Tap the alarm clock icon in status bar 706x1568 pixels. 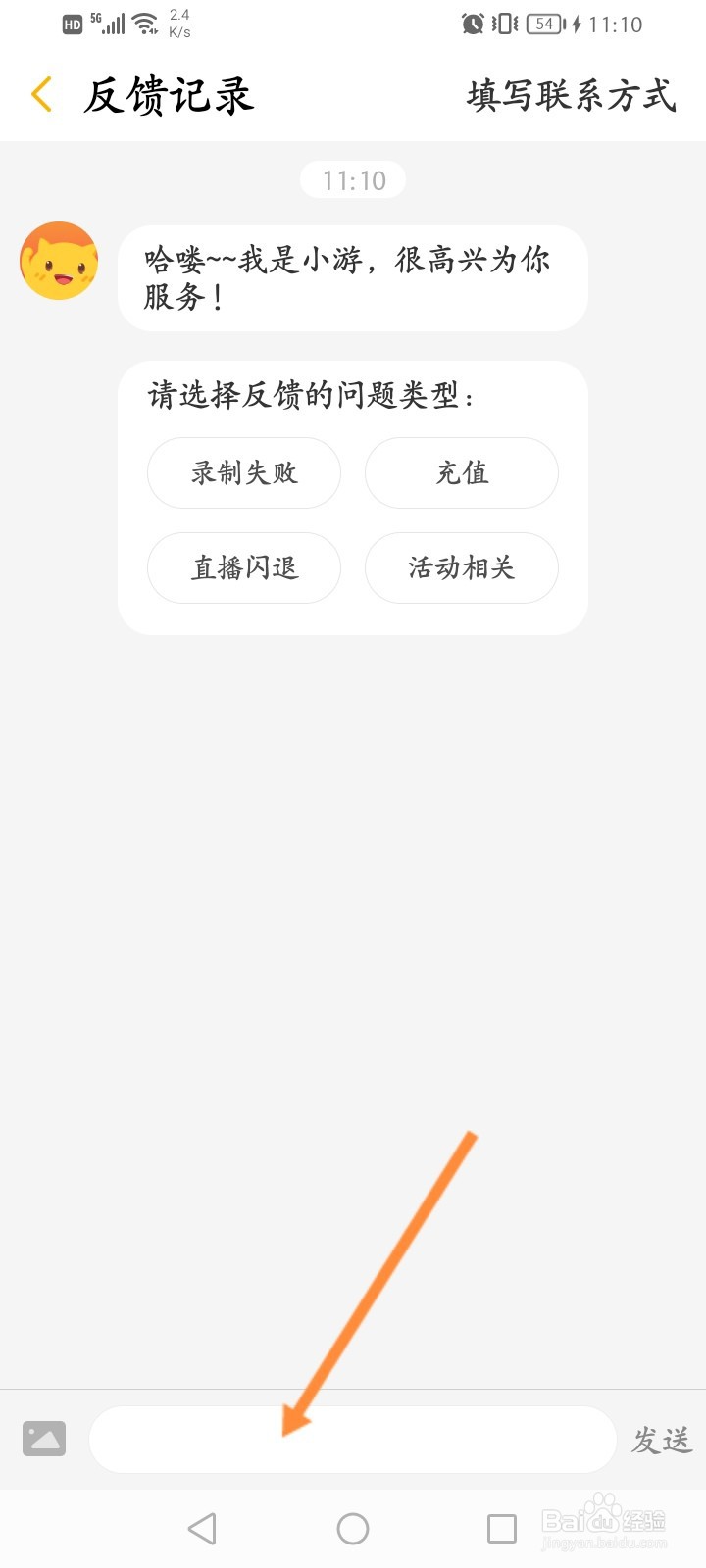(x=474, y=24)
